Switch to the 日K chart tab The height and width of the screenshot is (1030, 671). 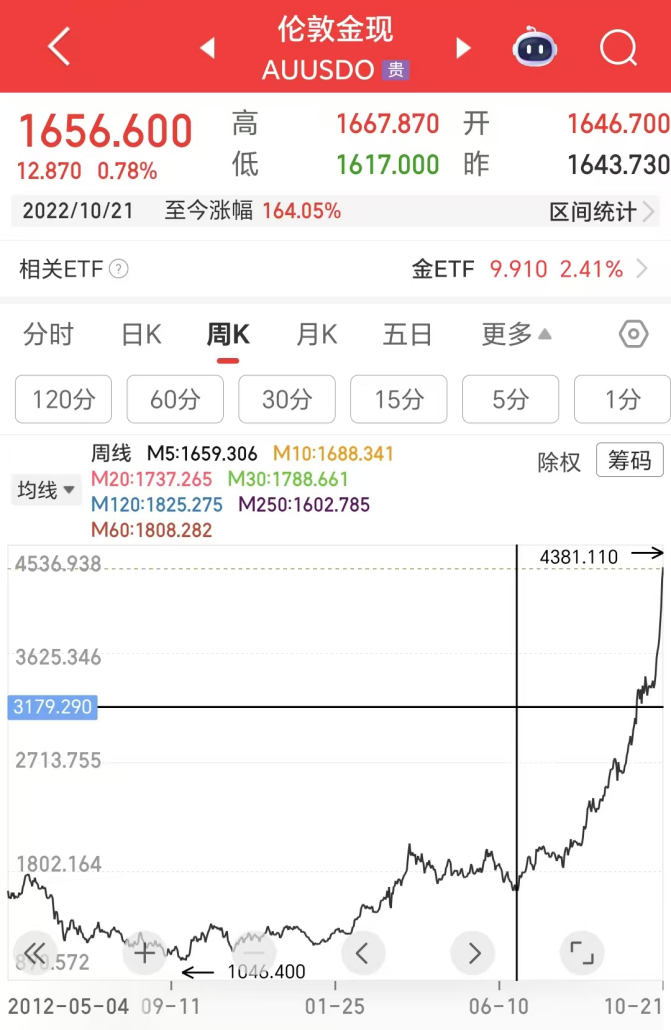click(x=141, y=335)
